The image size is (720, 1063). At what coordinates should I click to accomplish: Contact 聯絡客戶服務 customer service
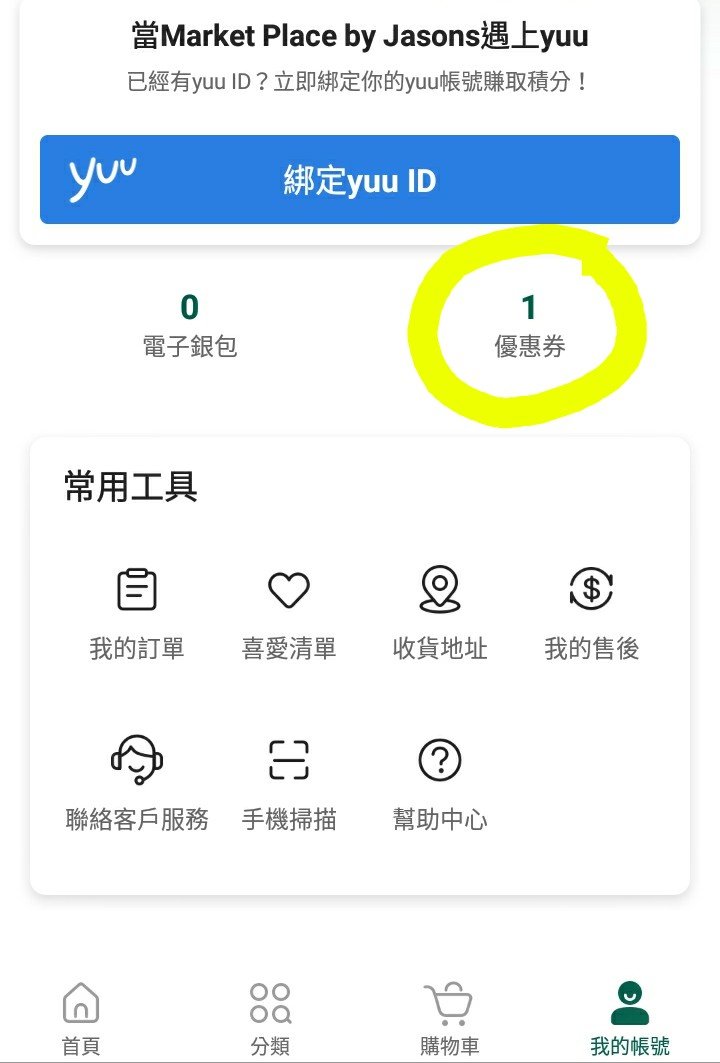point(137,784)
